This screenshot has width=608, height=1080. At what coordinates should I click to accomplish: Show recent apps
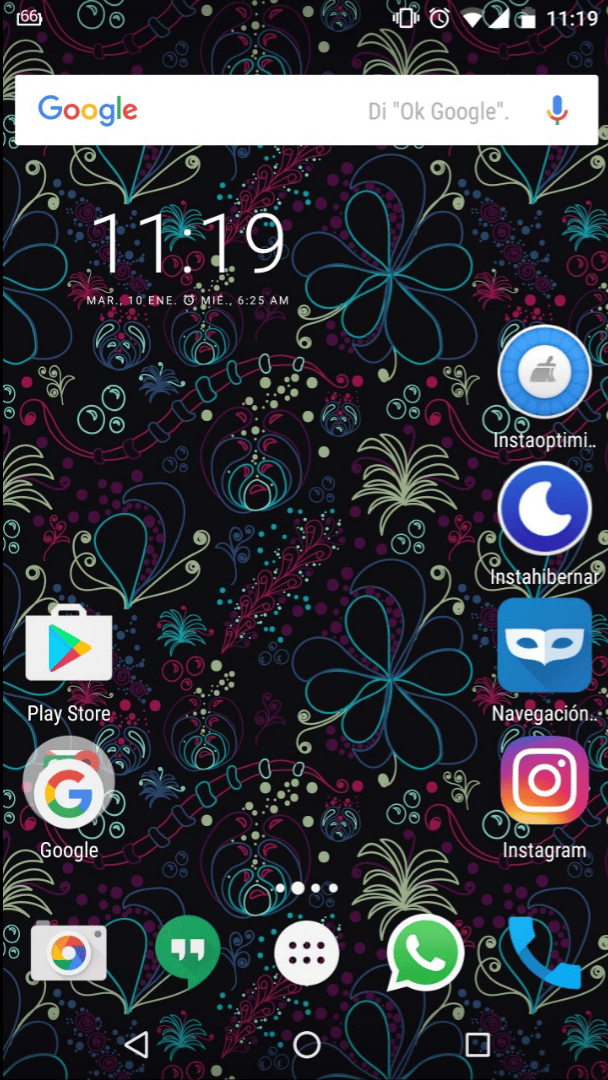point(477,1045)
